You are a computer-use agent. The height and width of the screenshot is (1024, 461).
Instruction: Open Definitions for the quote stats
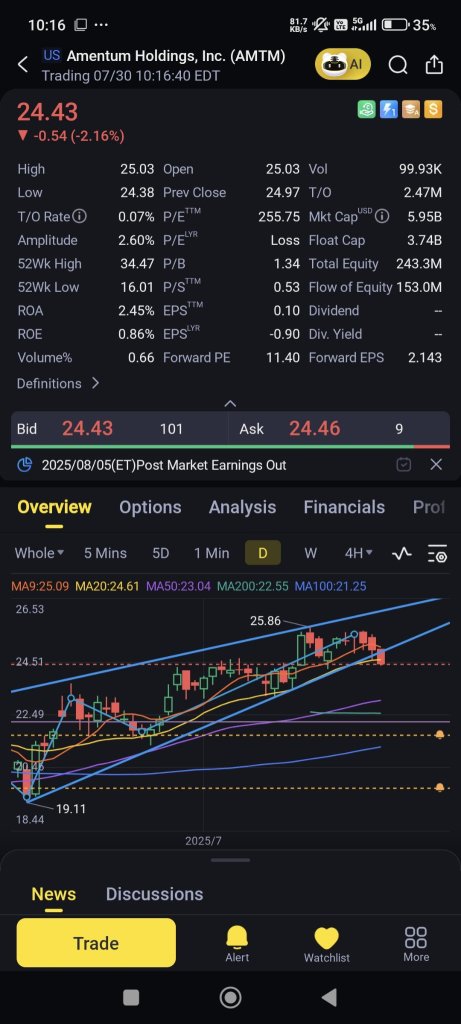(58, 383)
